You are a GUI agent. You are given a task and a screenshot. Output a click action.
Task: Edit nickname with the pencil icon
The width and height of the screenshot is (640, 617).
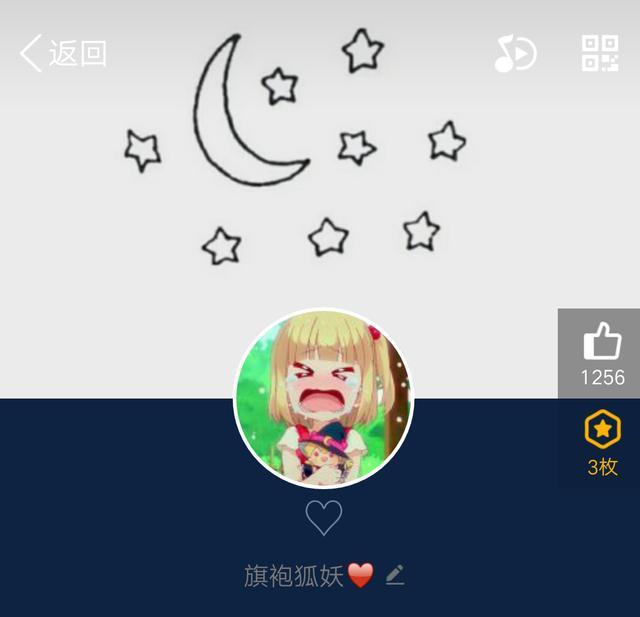(395, 575)
